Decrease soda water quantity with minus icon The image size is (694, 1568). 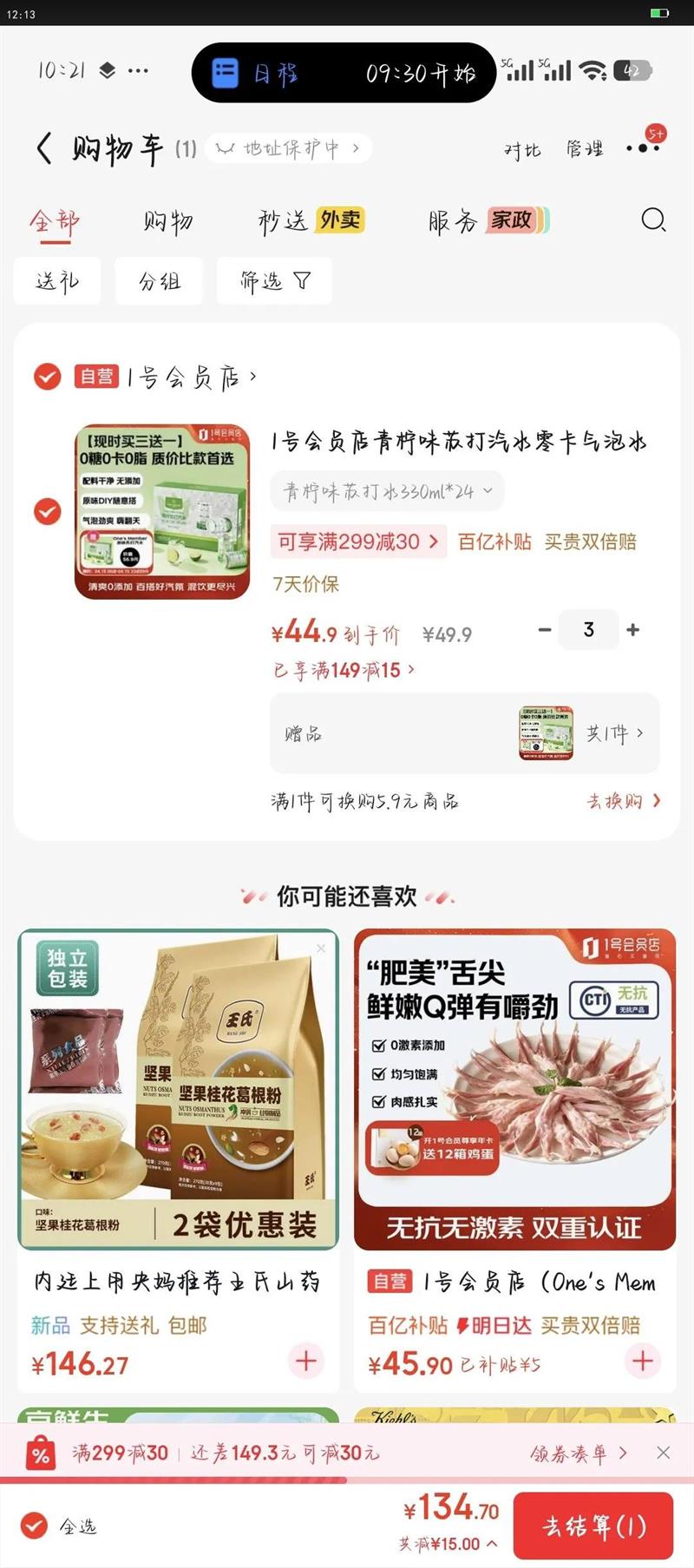point(545,630)
